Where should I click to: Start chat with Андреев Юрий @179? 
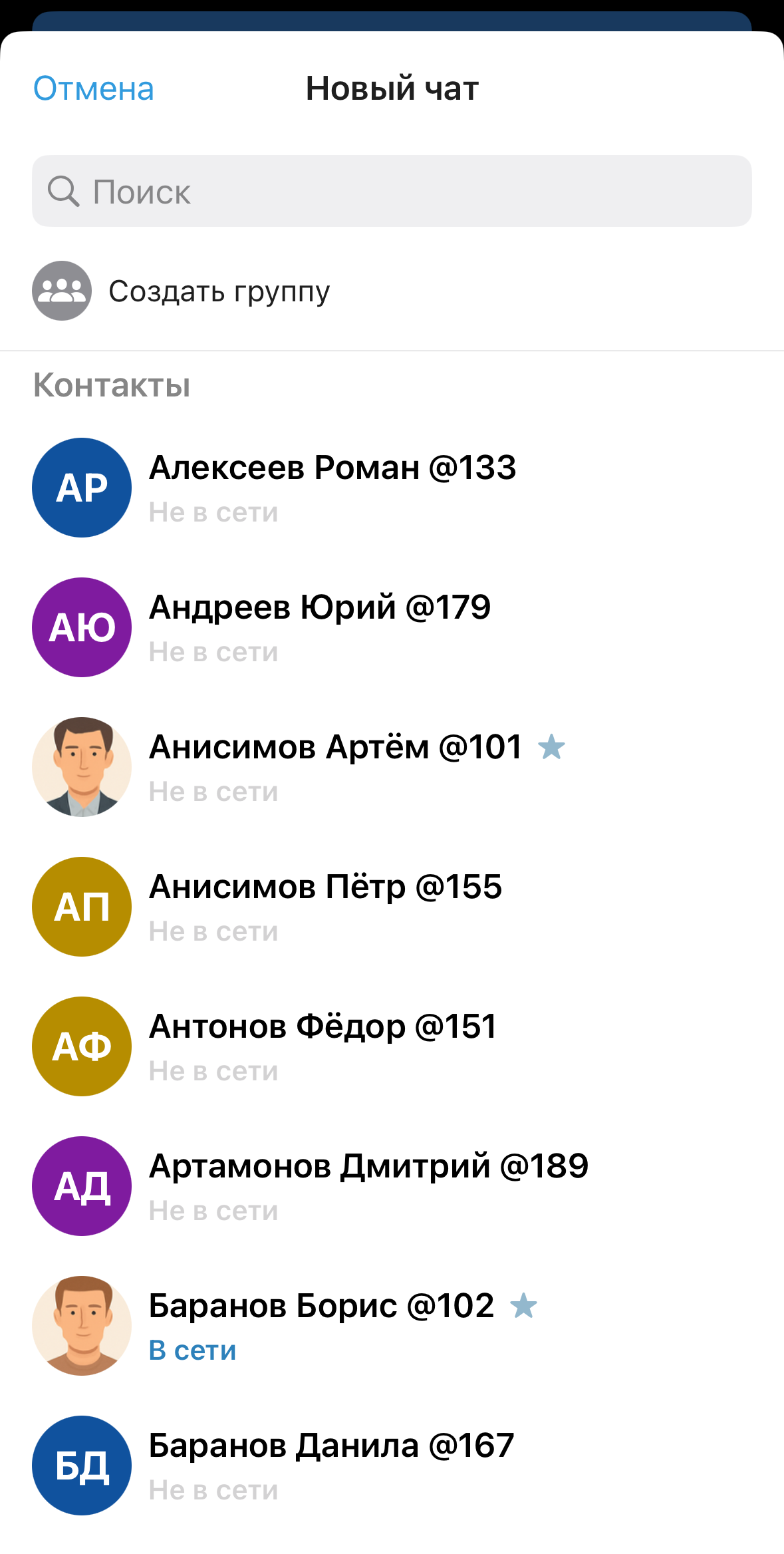click(x=320, y=627)
